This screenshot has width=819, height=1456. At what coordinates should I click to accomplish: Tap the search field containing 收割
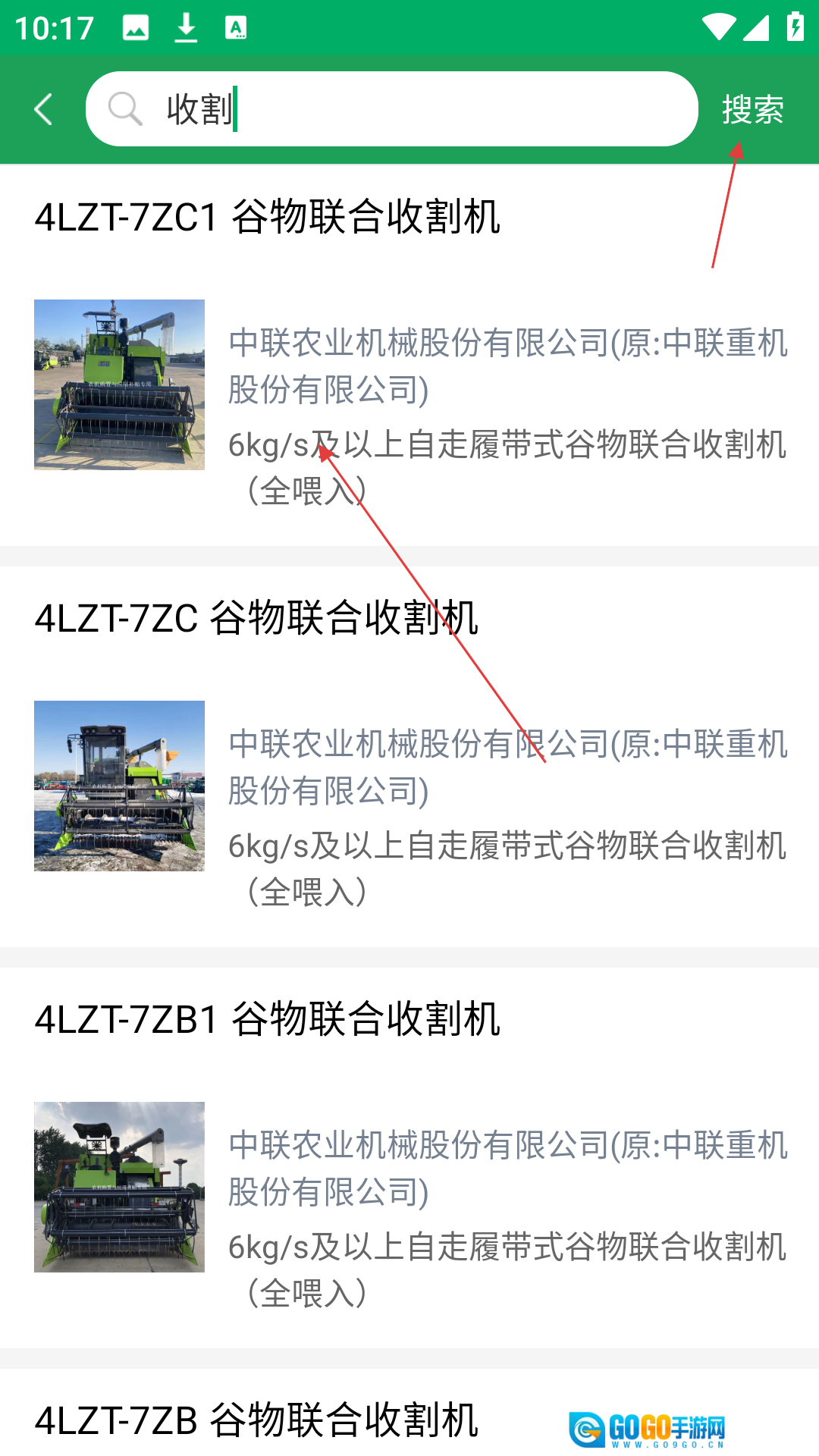(x=409, y=109)
